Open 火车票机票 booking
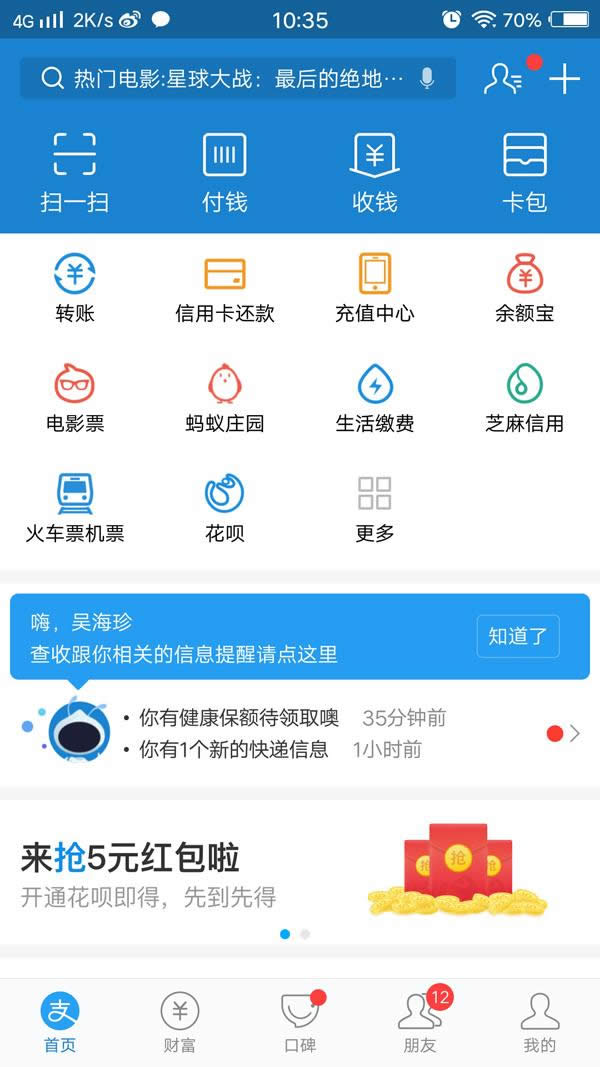This screenshot has width=600, height=1067. click(x=75, y=506)
